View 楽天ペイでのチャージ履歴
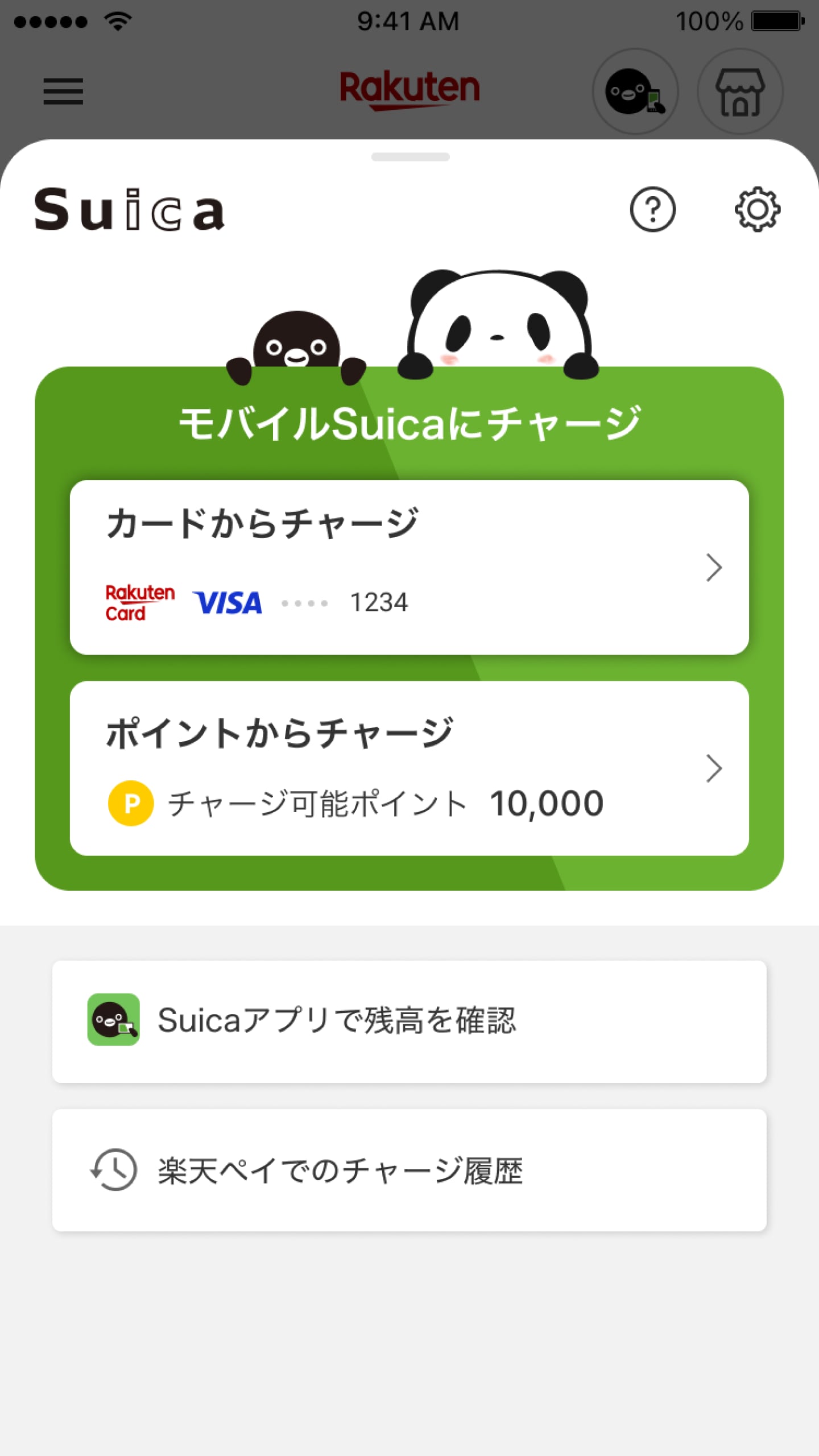The height and width of the screenshot is (1456, 819). [409, 1170]
